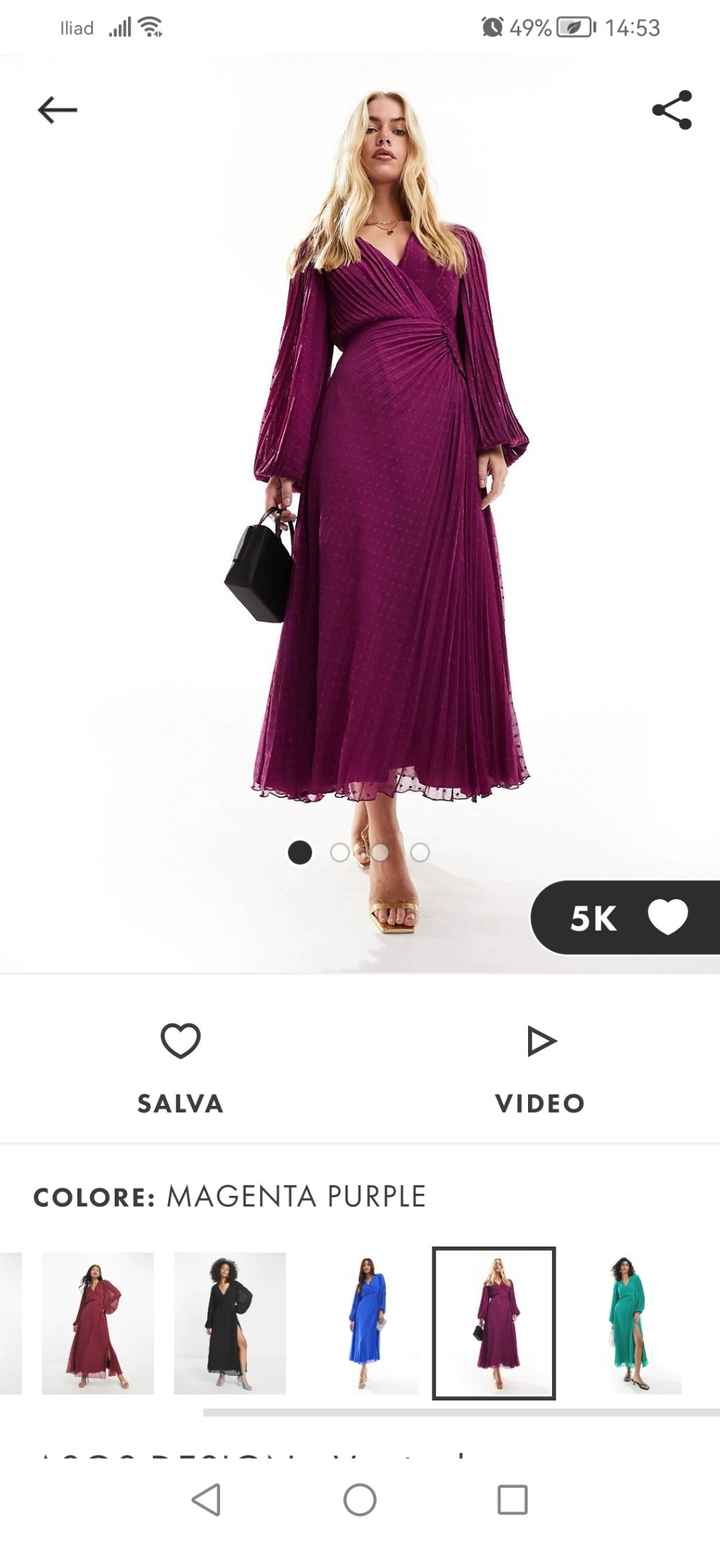Tap the alarm clock status icon
720x1541 pixels.
[492, 28]
